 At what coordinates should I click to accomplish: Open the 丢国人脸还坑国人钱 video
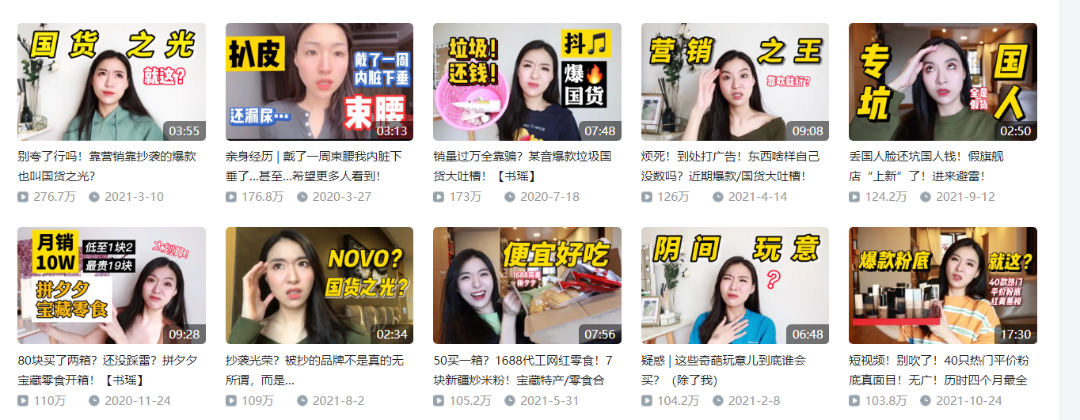tap(942, 82)
